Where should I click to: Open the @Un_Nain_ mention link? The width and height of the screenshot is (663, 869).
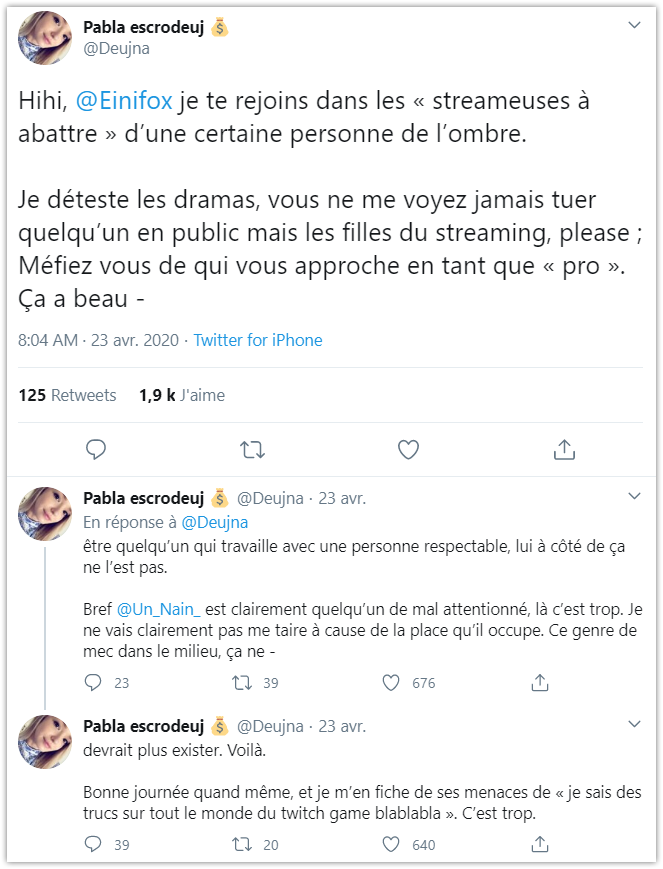tap(159, 608)
